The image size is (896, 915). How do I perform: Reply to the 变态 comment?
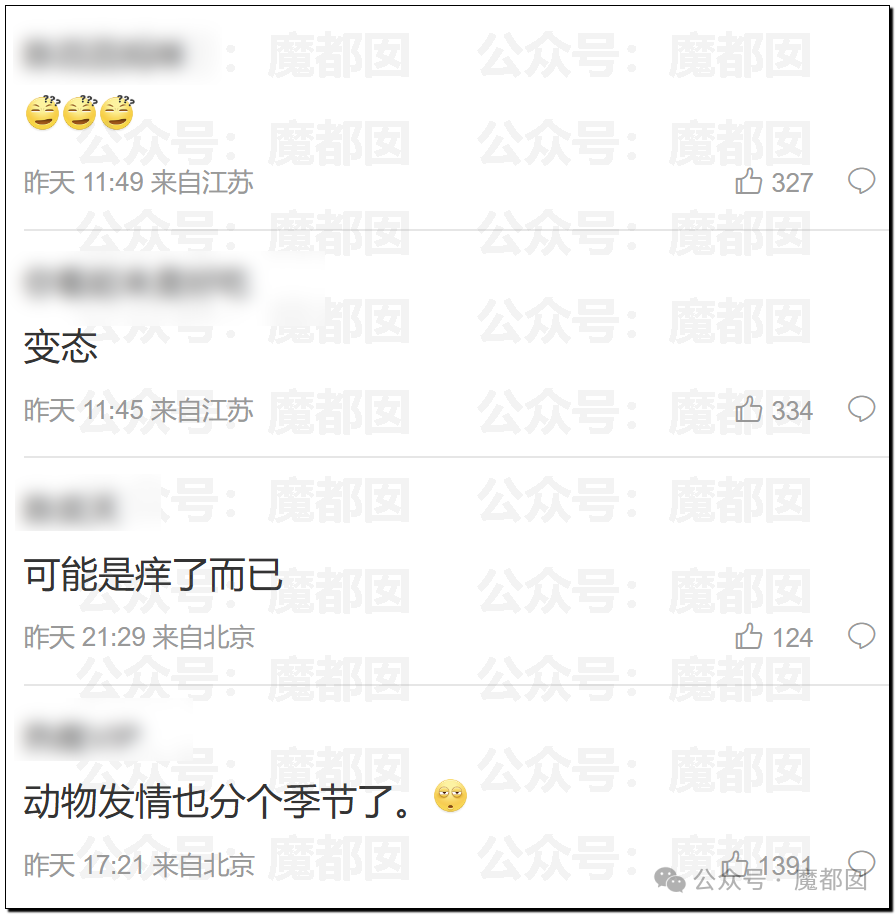861,408
